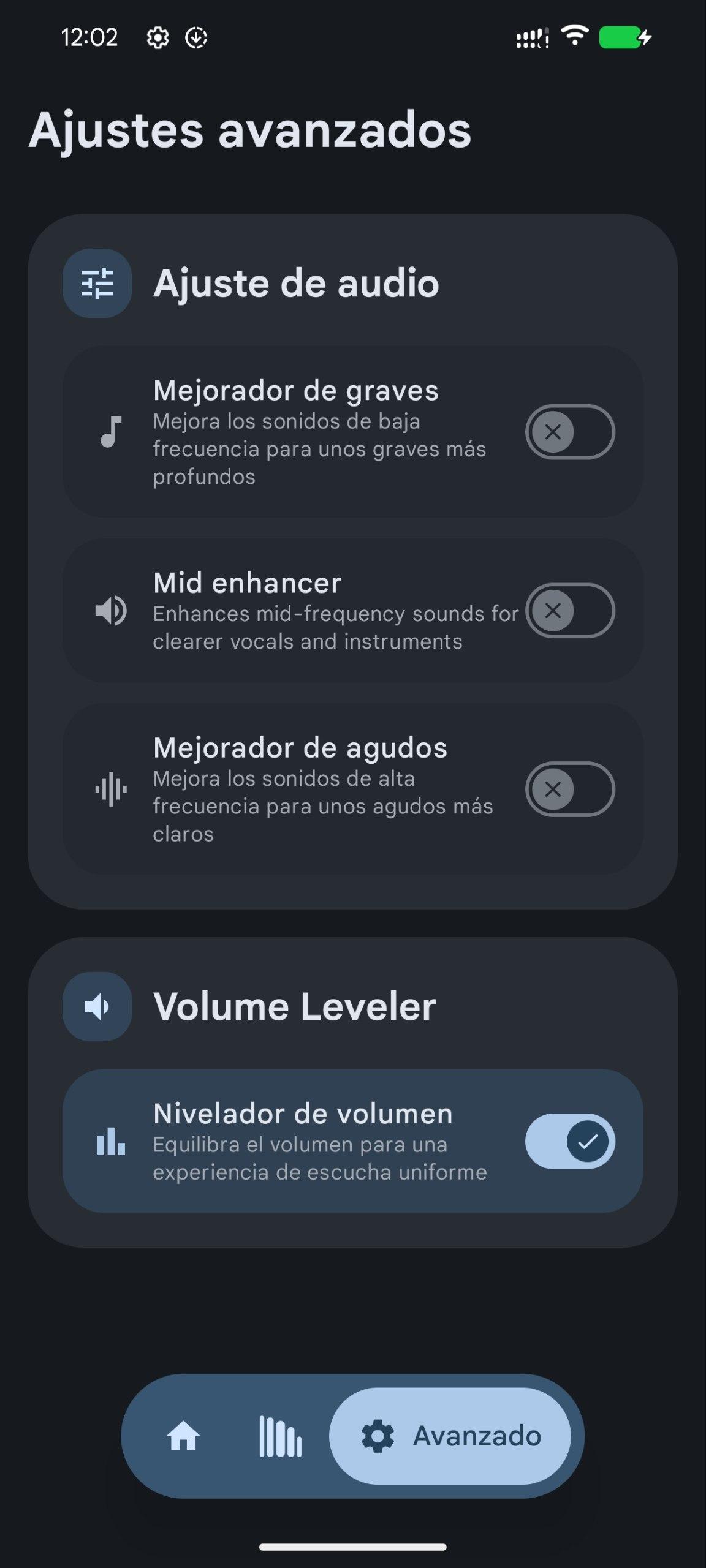Go to the home tab
This screenshot has width=706, height=1568.
tap(183, 1436)
